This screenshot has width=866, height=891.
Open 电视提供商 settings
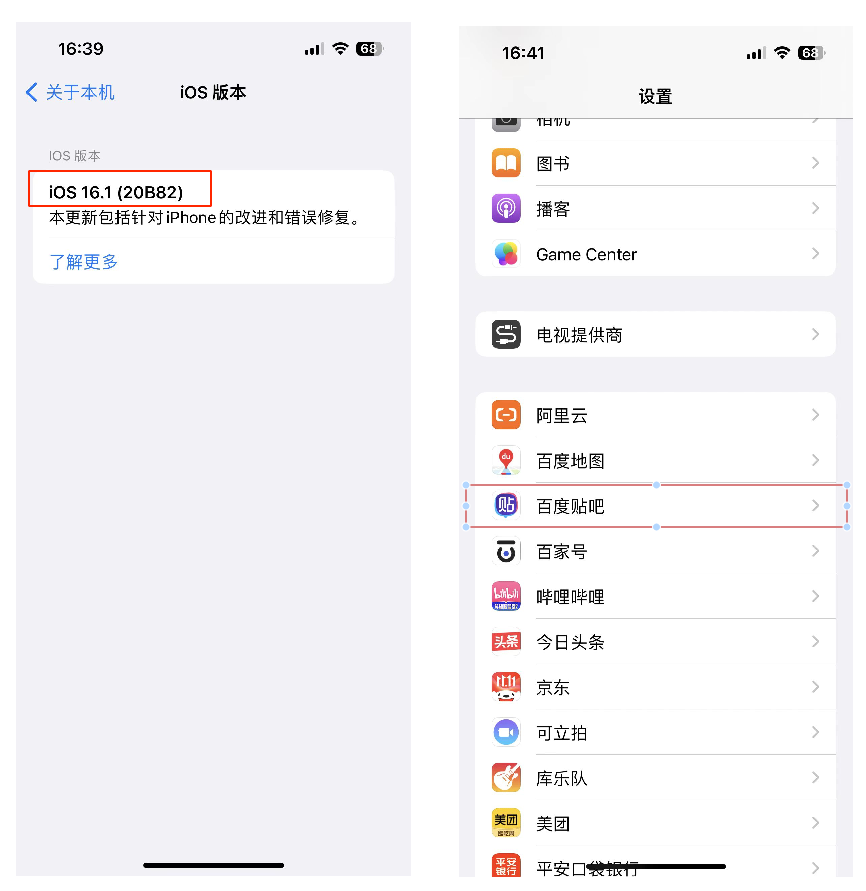655,335
